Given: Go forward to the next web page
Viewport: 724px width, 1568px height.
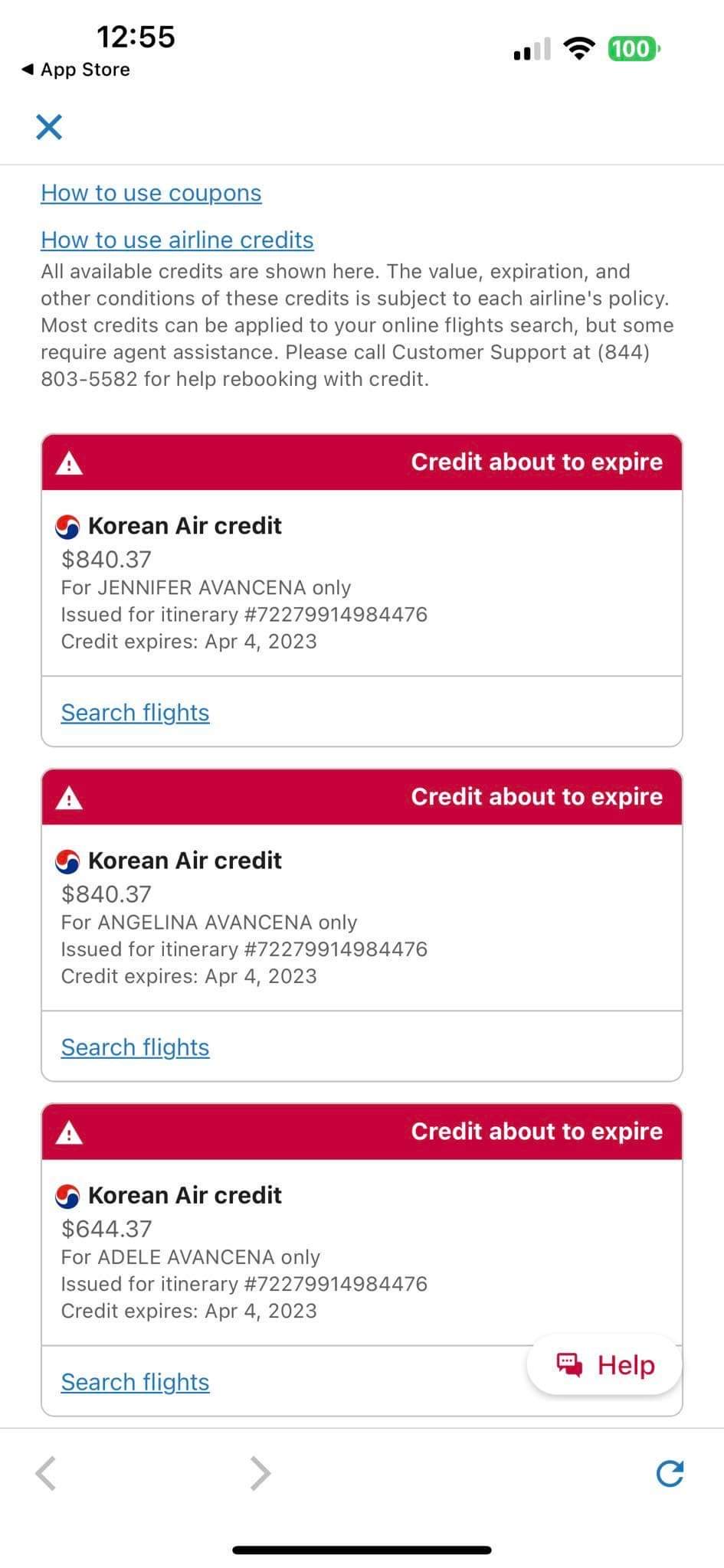Looking at the screenshot, I should point(260,1473).
